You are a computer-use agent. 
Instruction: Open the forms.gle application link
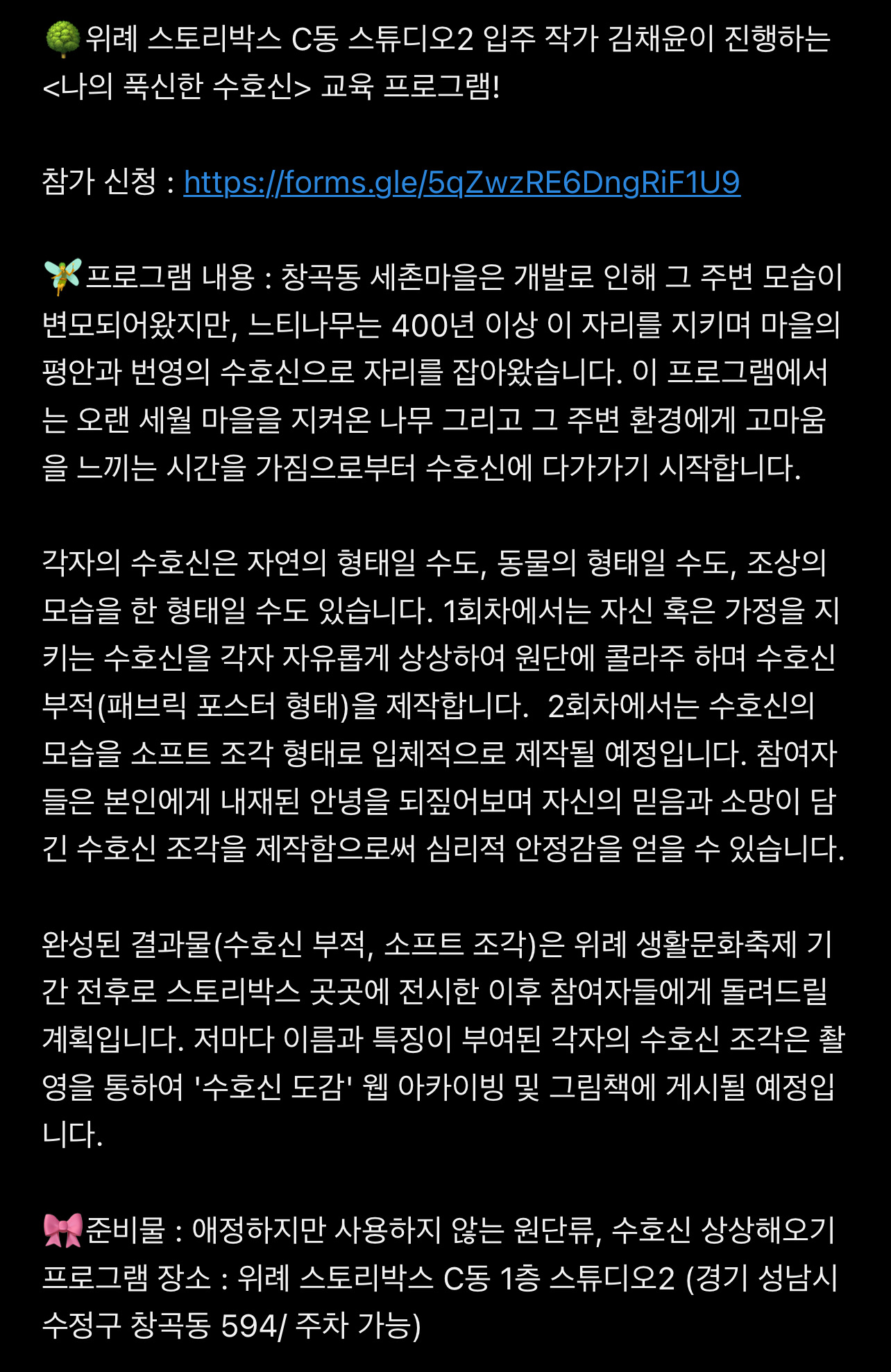(461, 182)
